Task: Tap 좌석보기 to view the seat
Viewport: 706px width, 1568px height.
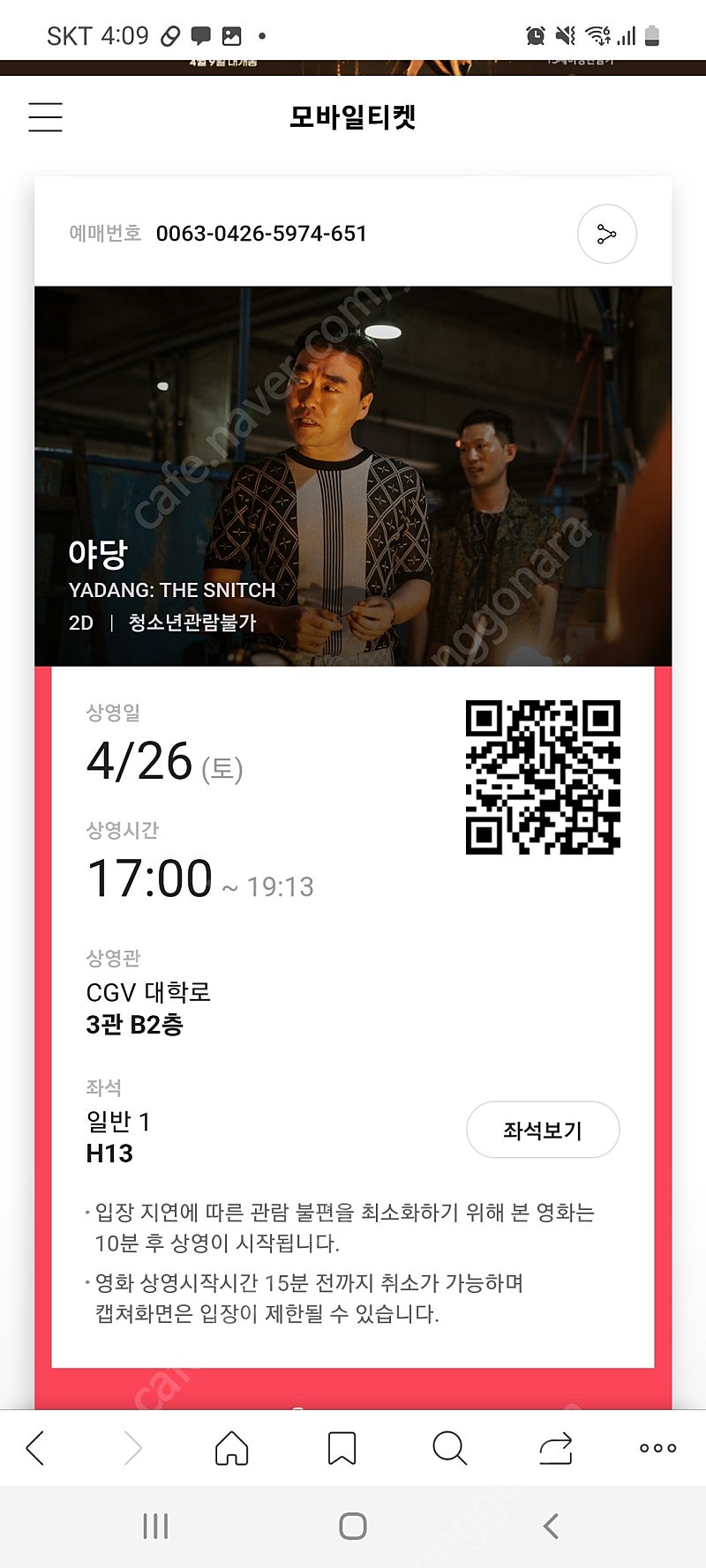Action: 543,1130
